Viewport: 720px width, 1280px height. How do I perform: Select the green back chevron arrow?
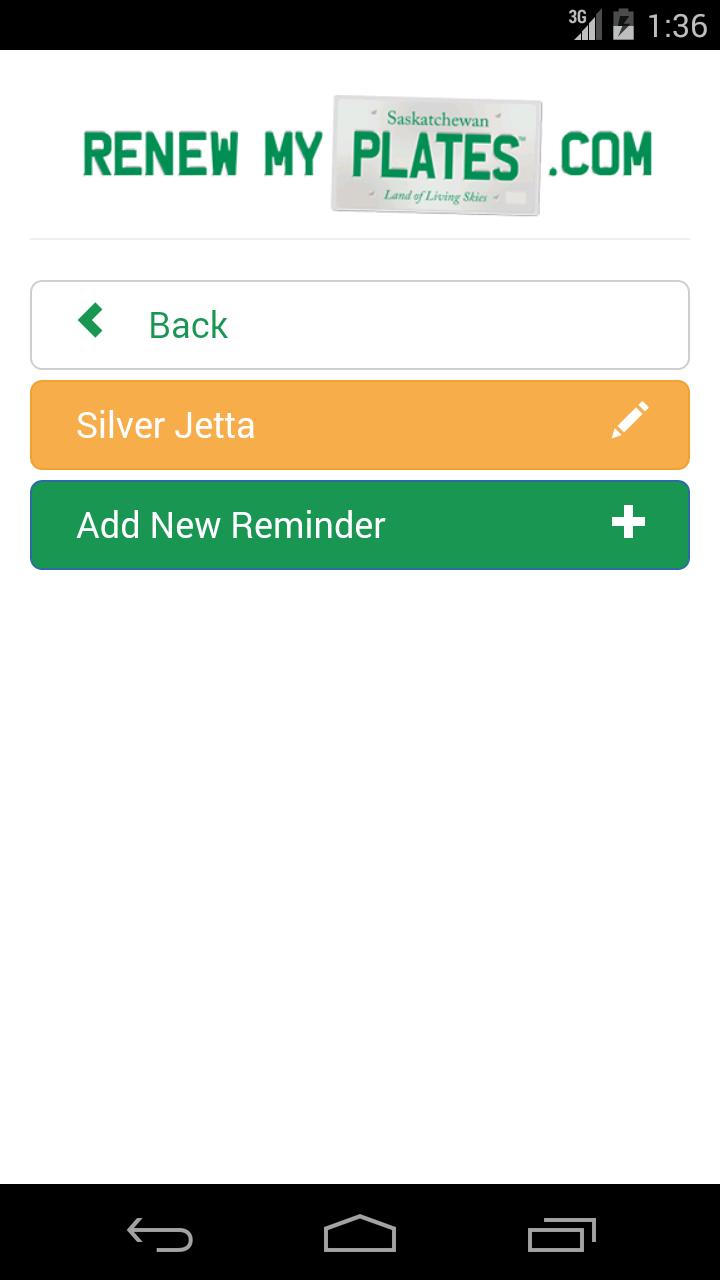[90, 322]
